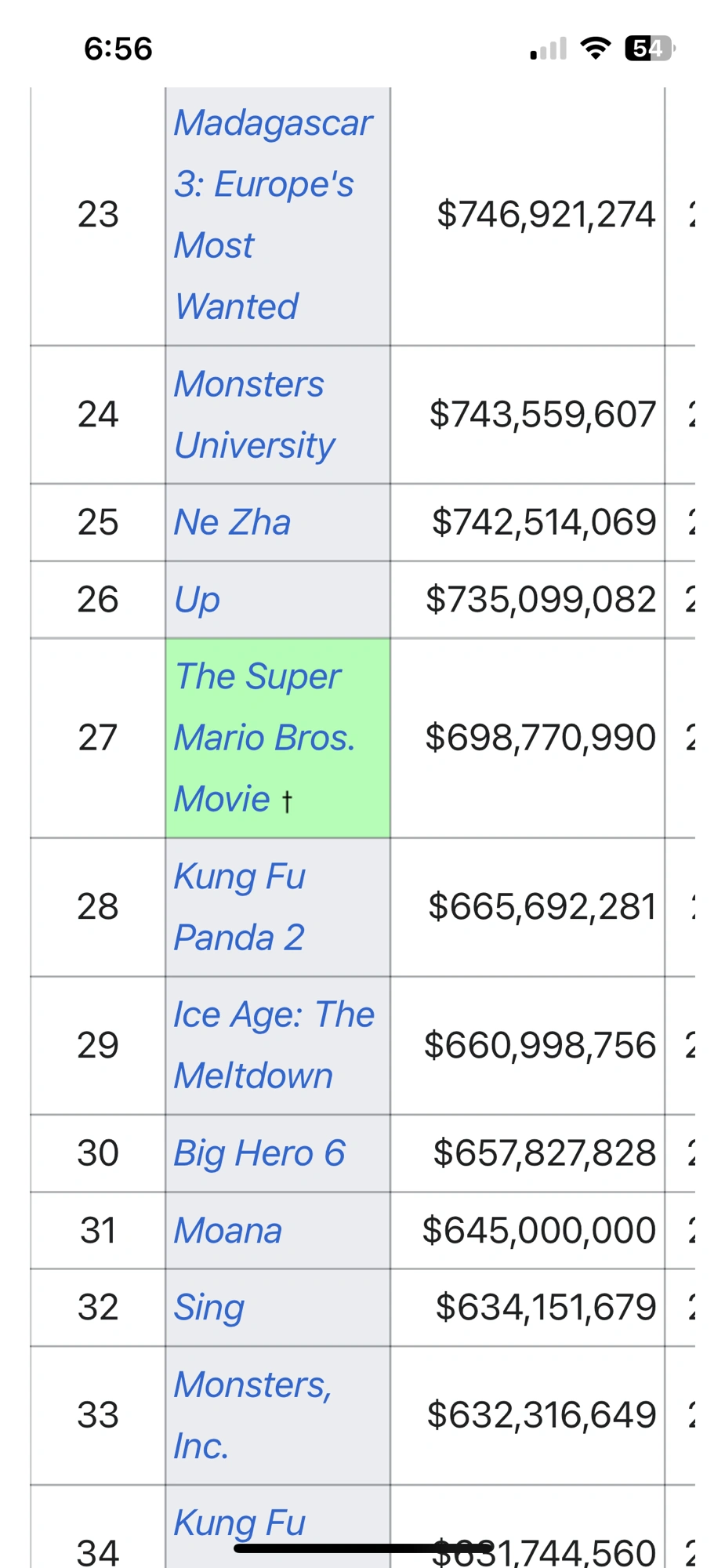Click the Moana movie link
725x1568 pixels.
(227, 1229)
